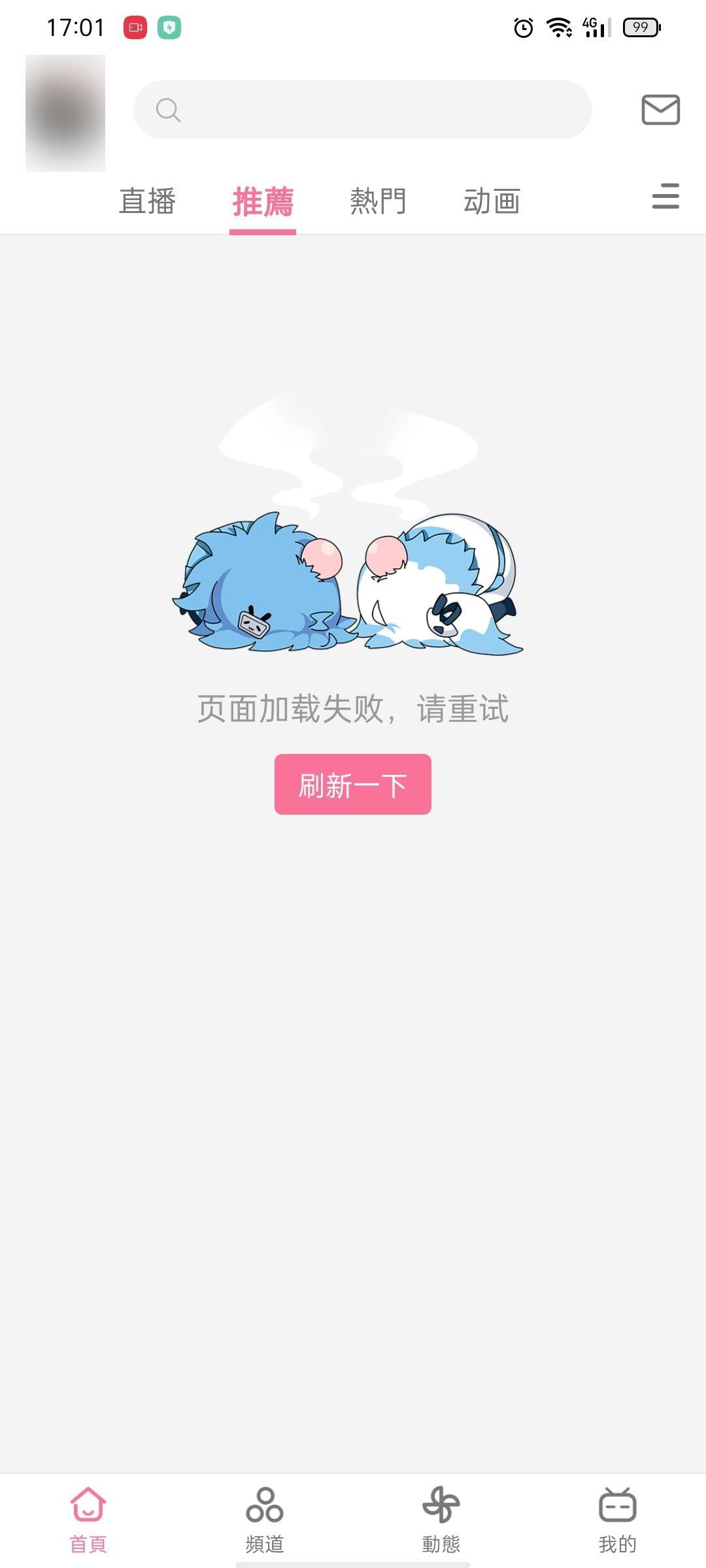The image size is (706, 1568).
Task: Open the tab list menu icon
Action: tap(665, 197)
